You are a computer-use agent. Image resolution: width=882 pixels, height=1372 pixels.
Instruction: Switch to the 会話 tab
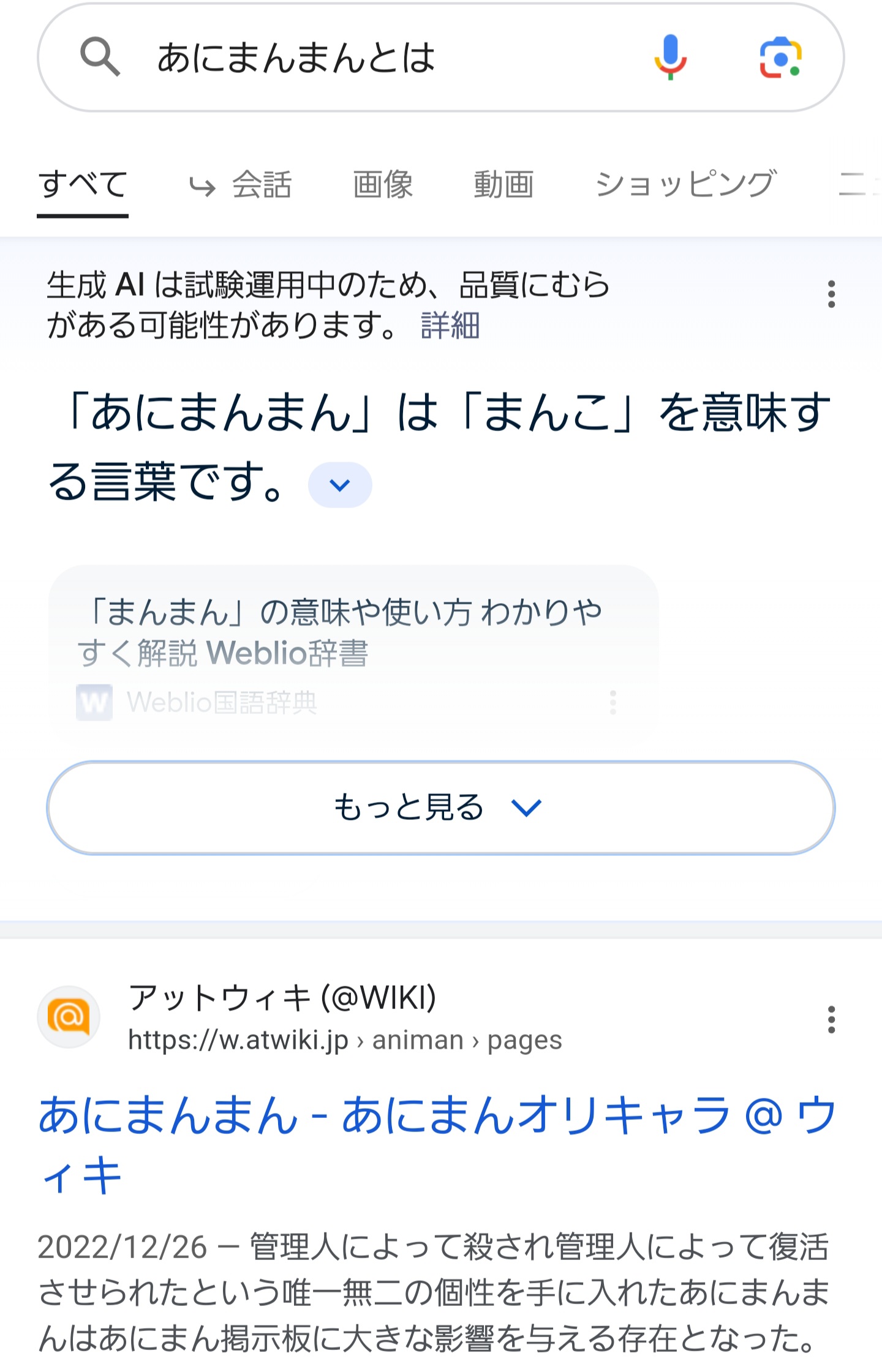coord(241,184)
